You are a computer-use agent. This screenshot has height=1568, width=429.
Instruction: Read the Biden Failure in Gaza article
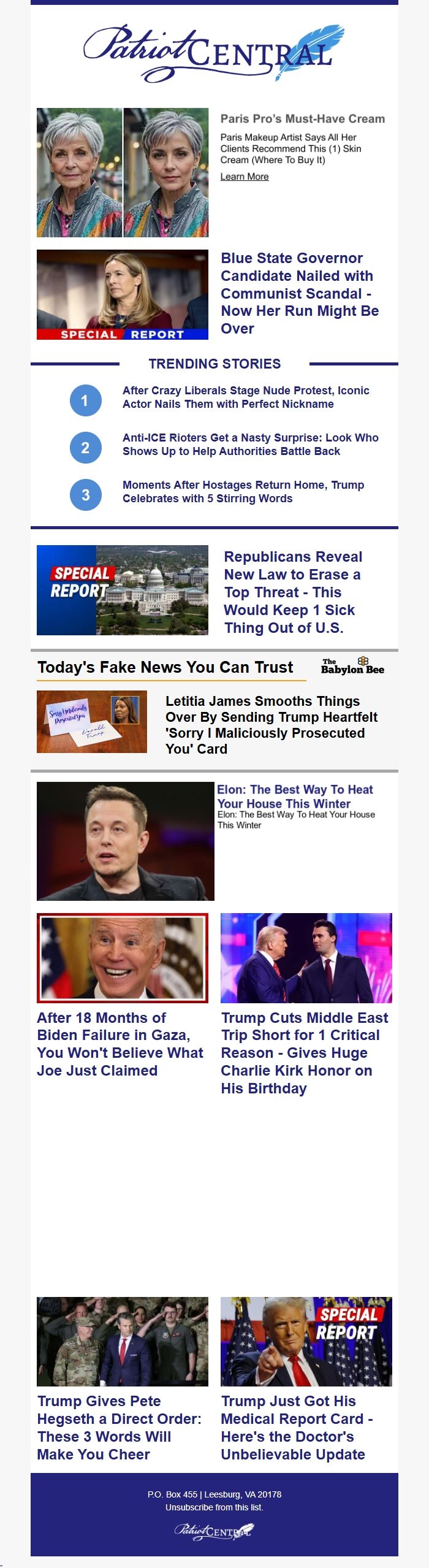coord(120,1044)
